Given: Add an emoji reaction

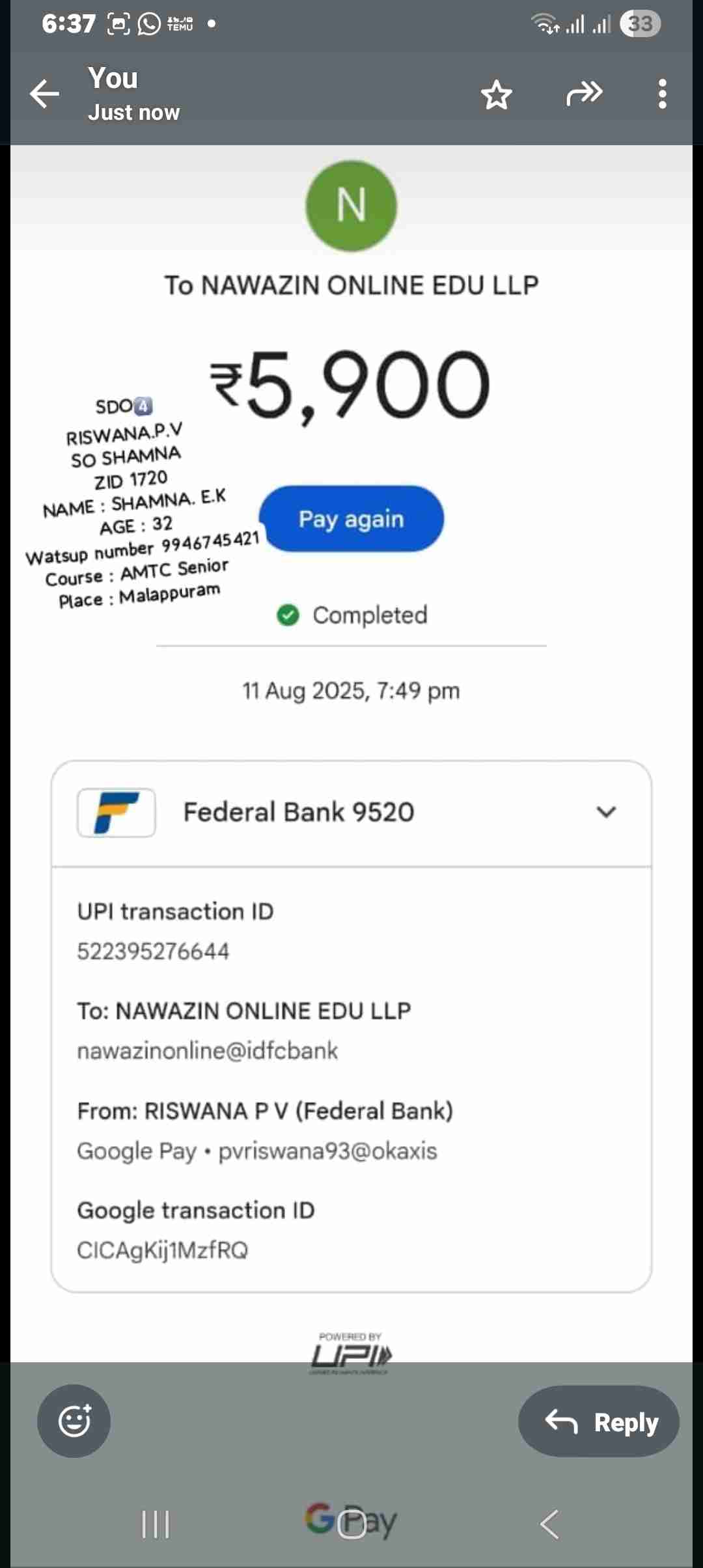Looking at the screenshot, I should pos(74,1421).
